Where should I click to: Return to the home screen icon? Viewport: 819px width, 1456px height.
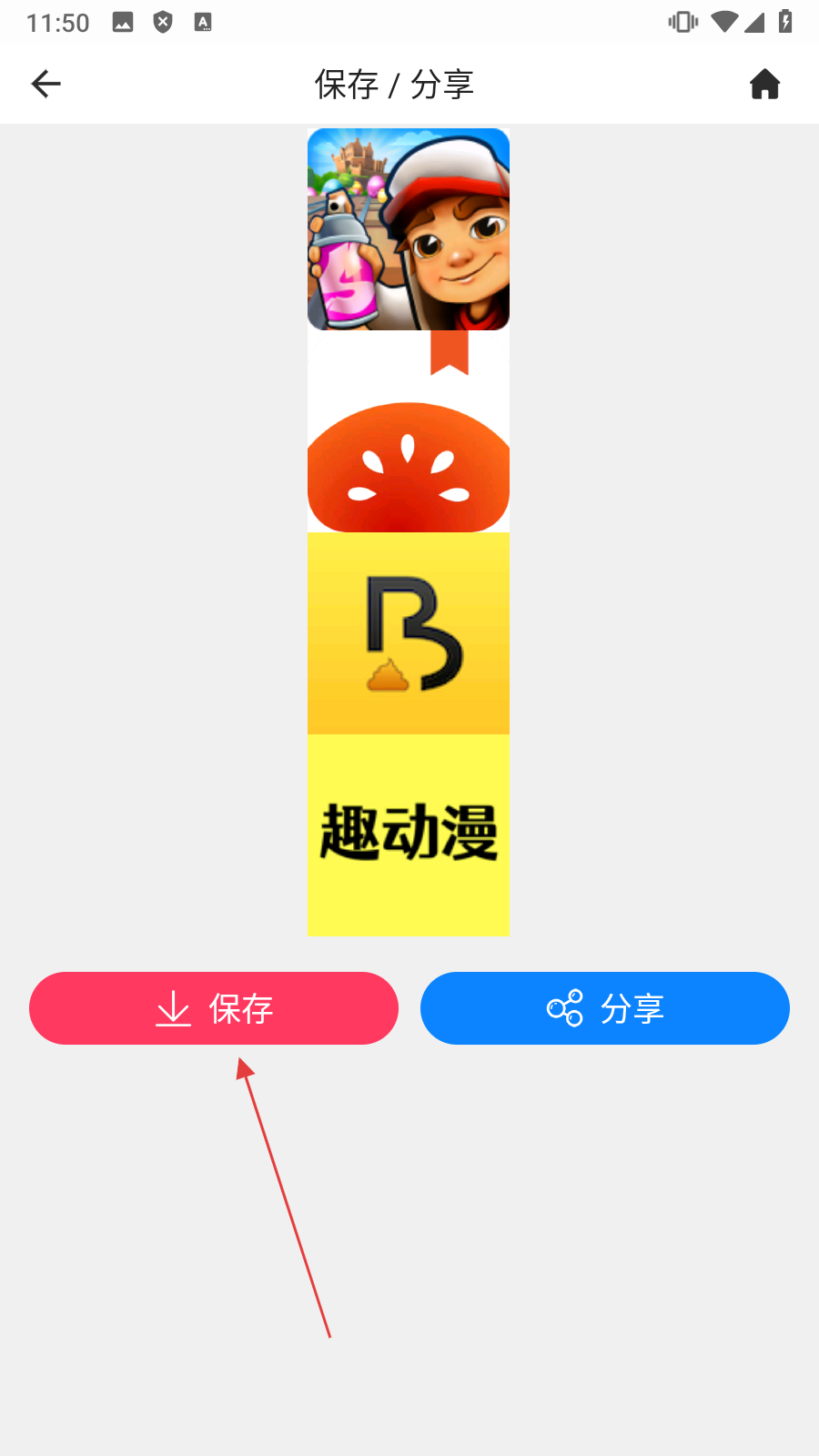[x=764, y=85]
